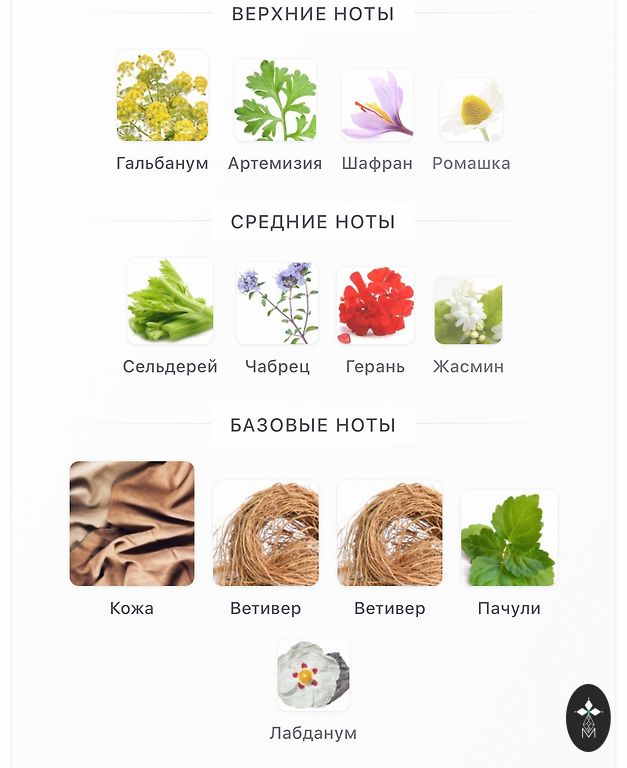Open the Сельдерей note
This screenshot has width=627, height=768.
click(x=170, y=302)
